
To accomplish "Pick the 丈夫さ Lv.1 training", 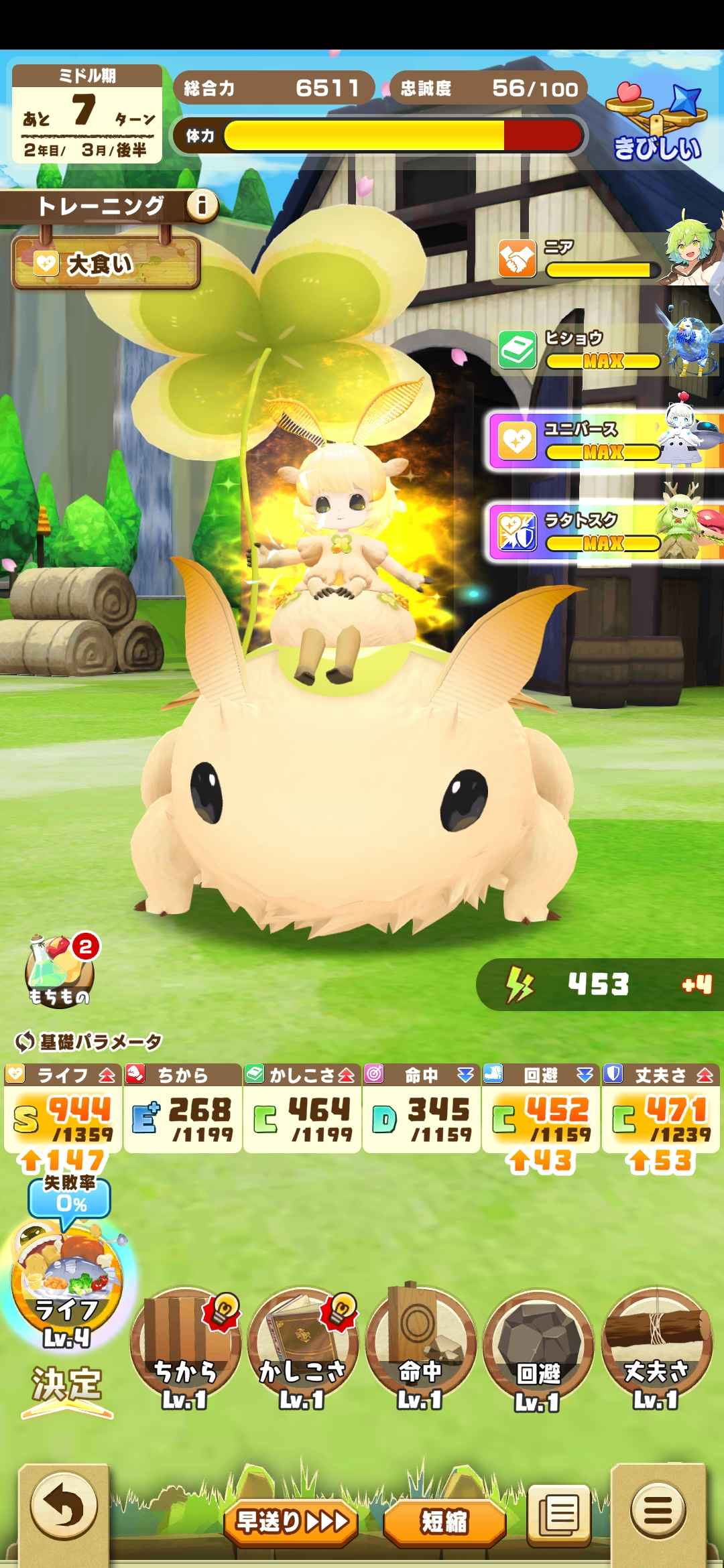I will 656,1348.
